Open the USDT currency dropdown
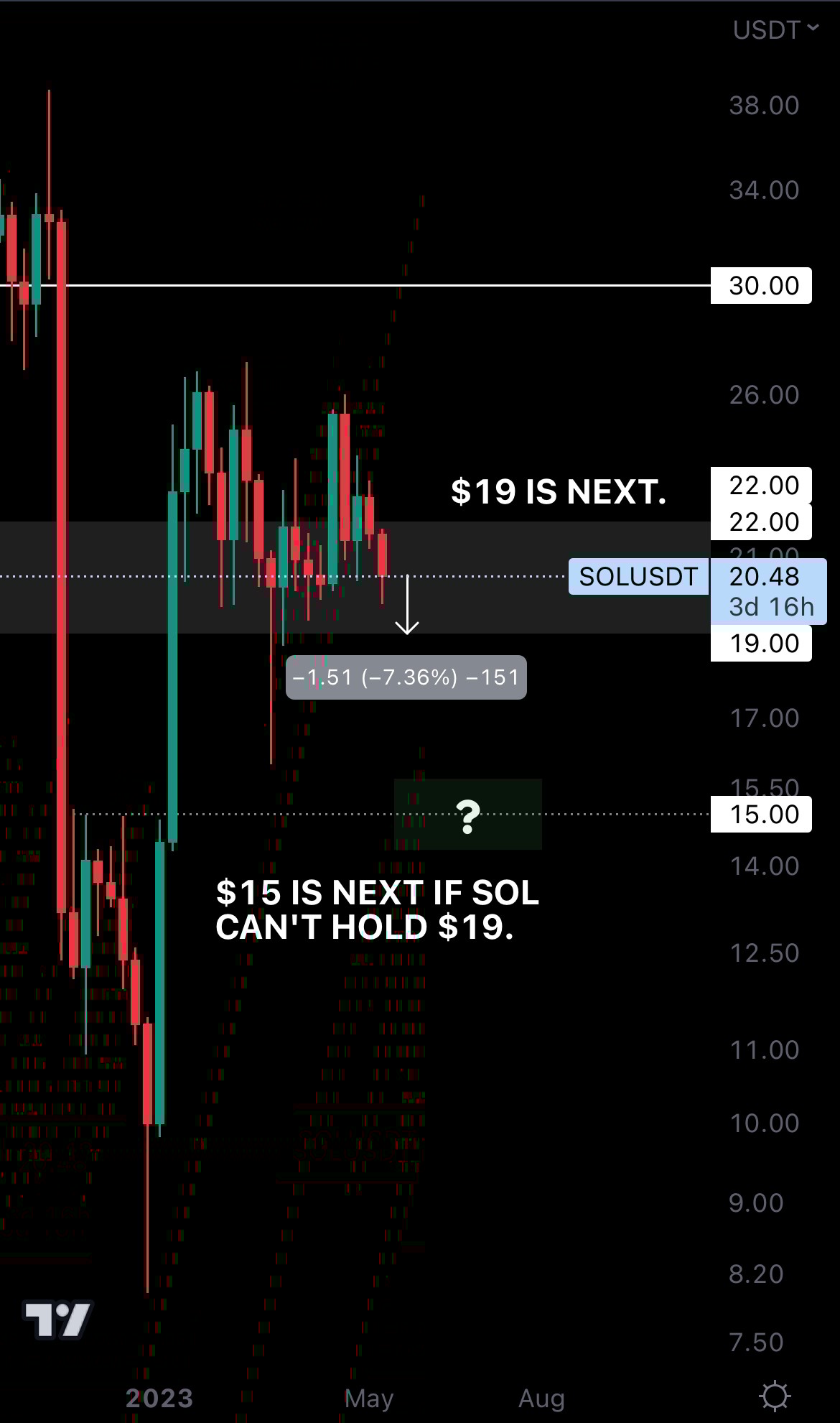The image size is (840, 1423). (x=775, y=30)
